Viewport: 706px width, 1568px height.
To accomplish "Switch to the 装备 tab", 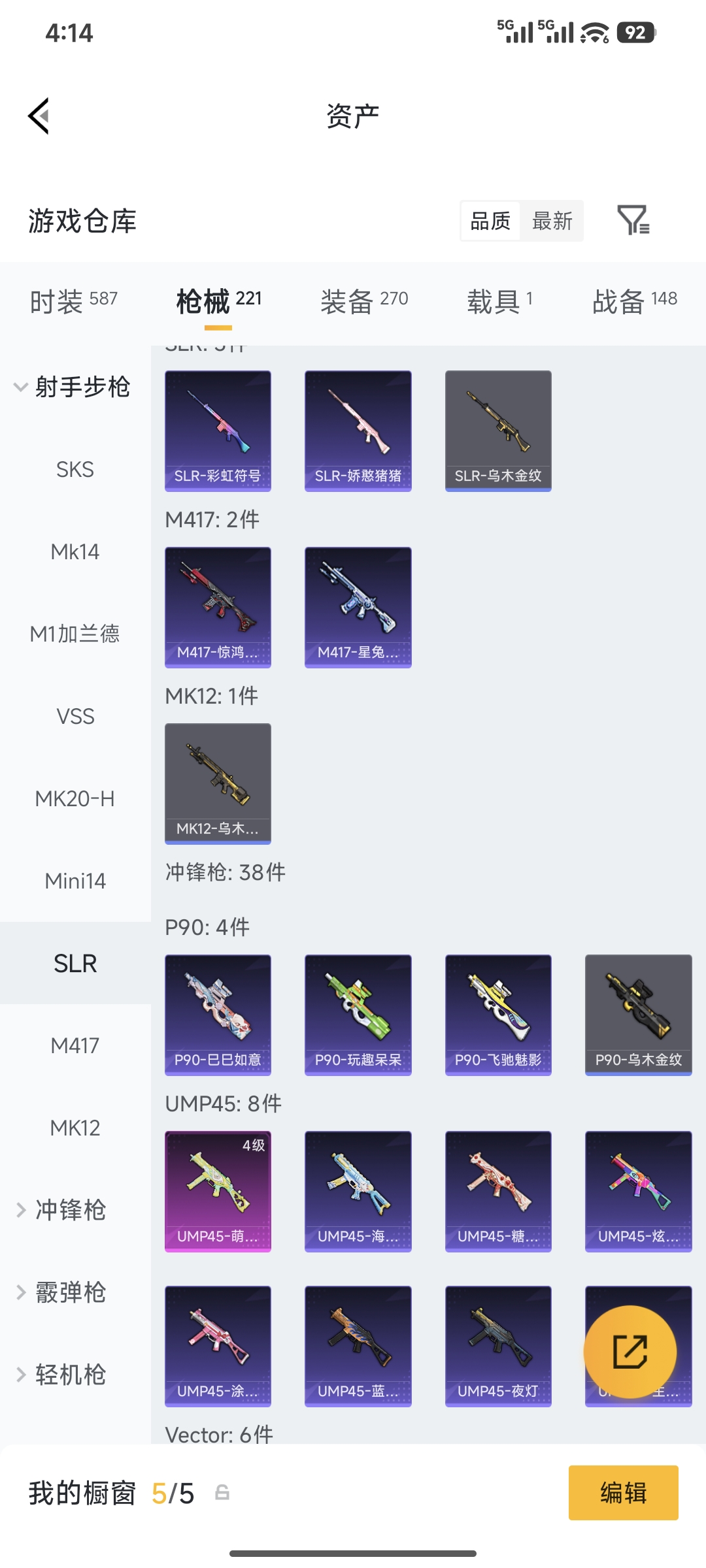I will click(363, 299).
